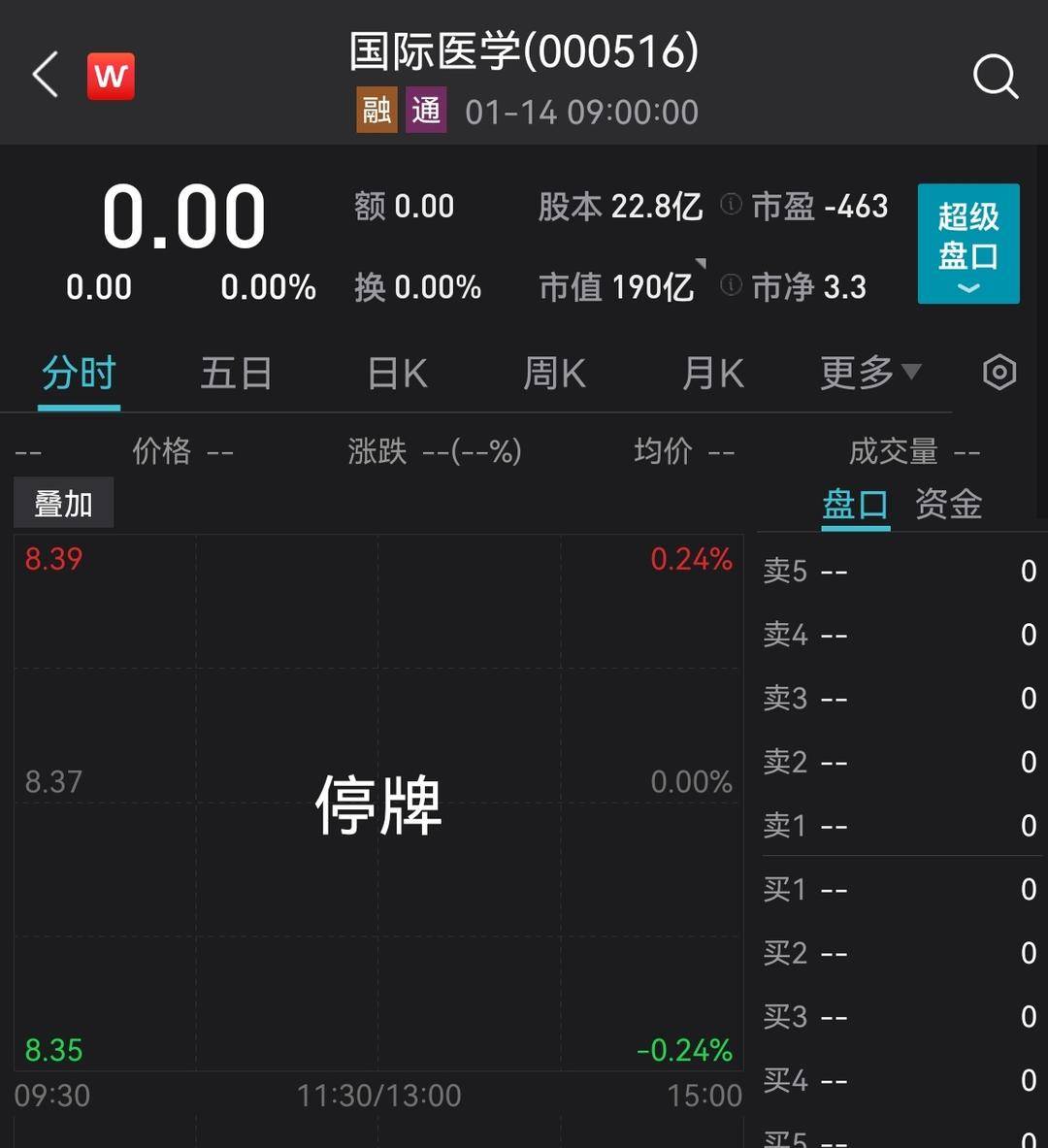This screenshot has height=1148, width=1048.
Task: Open stock search magnifier
Action: pyautogui.click(x=995, y=76)
